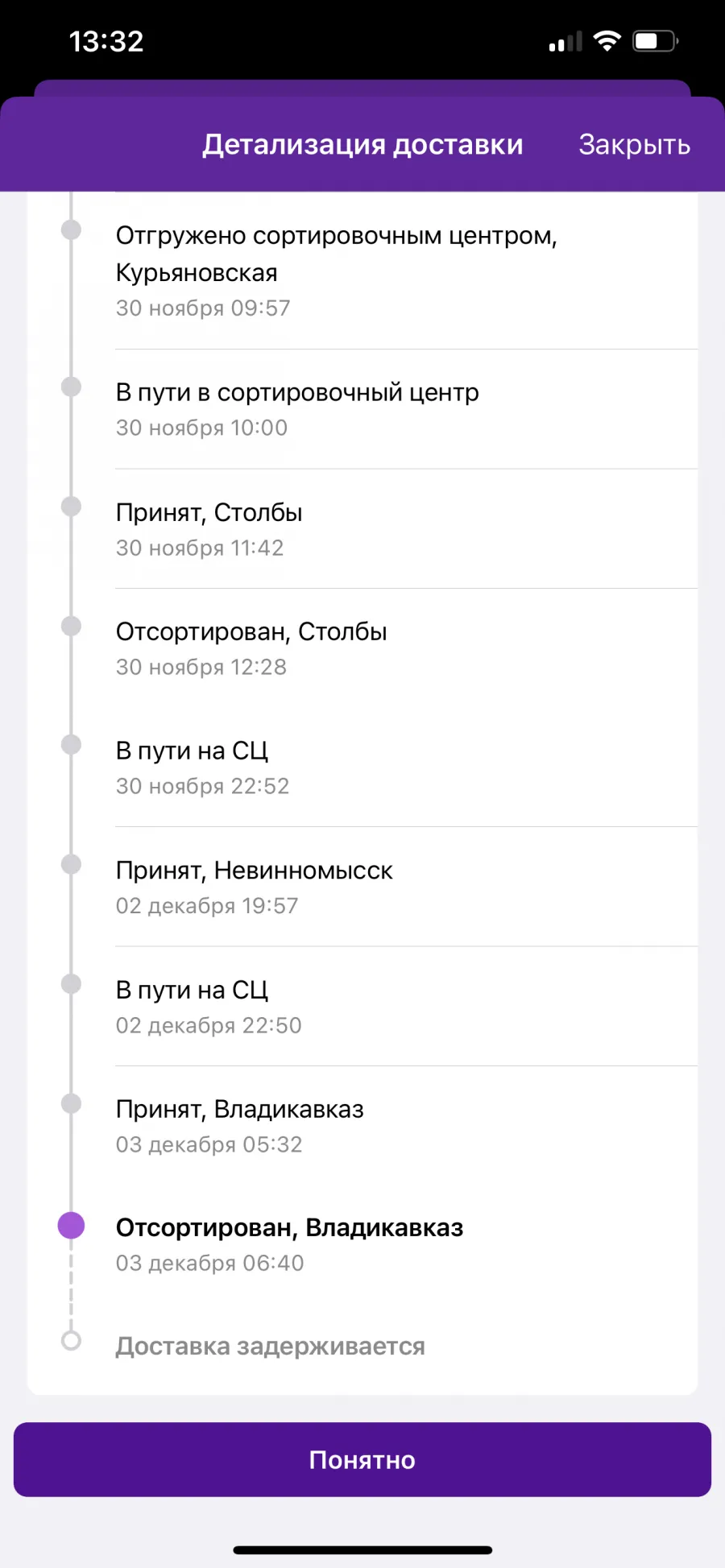Confirm with the Понятно button
The height and width of the screenshot is (1568, 725).
(x=362, y=1459)
